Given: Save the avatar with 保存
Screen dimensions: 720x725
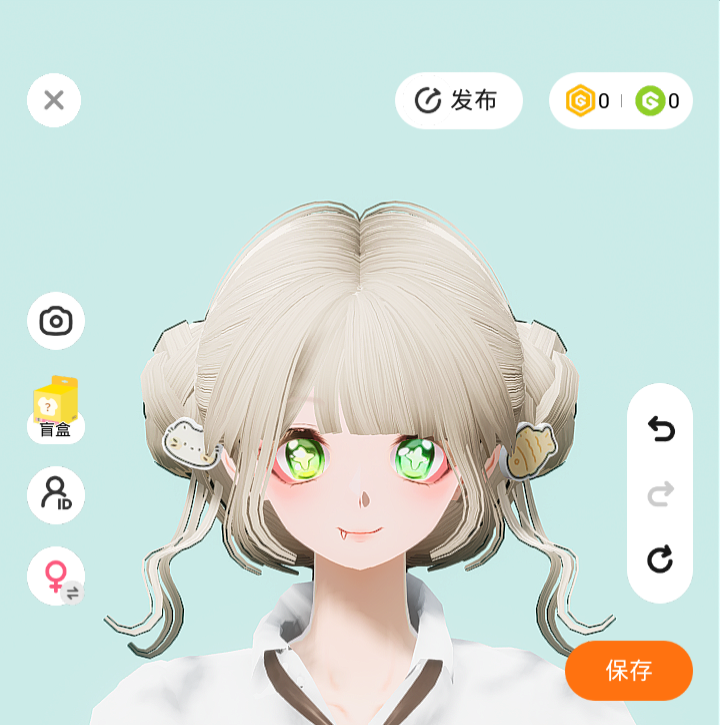Looking at the screenshot, I should point(629,670).
